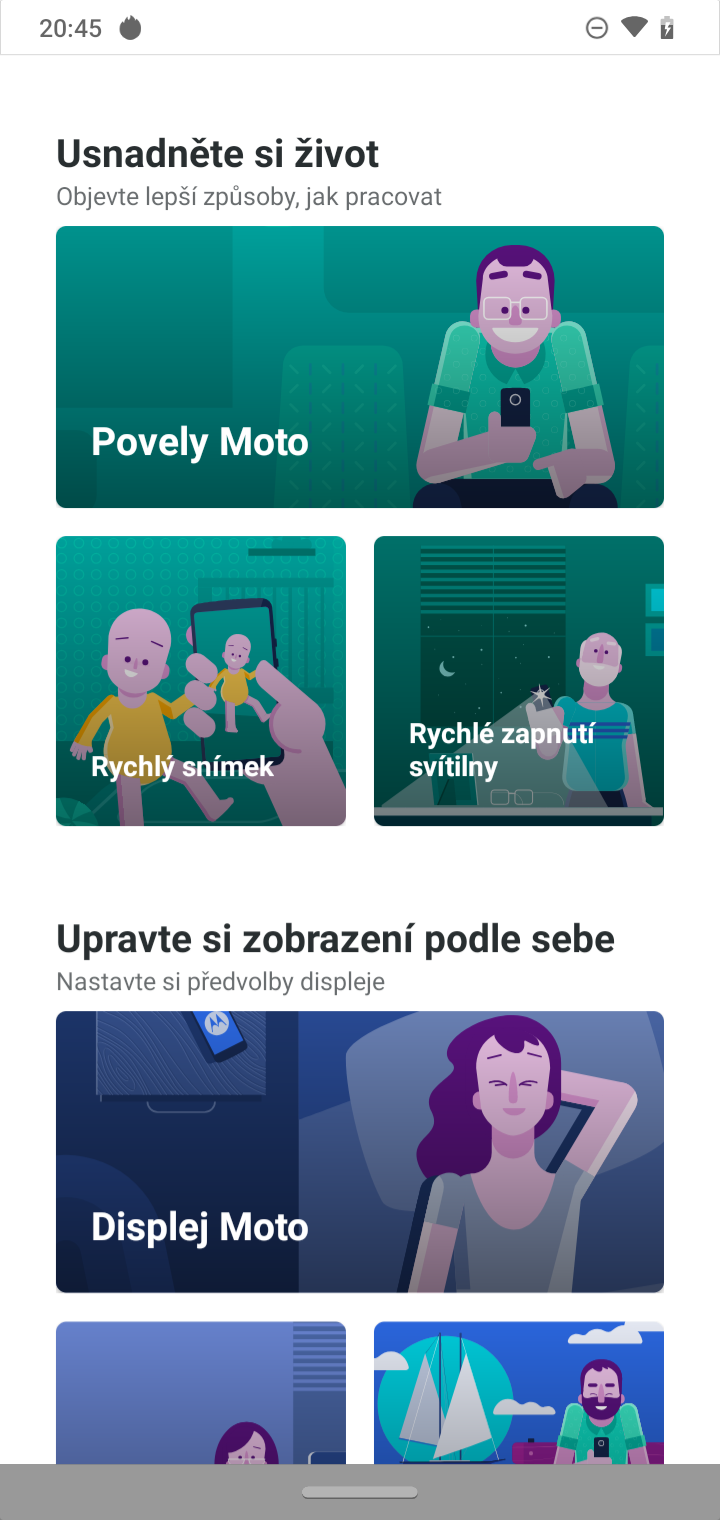
Task: Open the Displej Moto feature card
Action: pyautogui.click(x=360, y=1150)
